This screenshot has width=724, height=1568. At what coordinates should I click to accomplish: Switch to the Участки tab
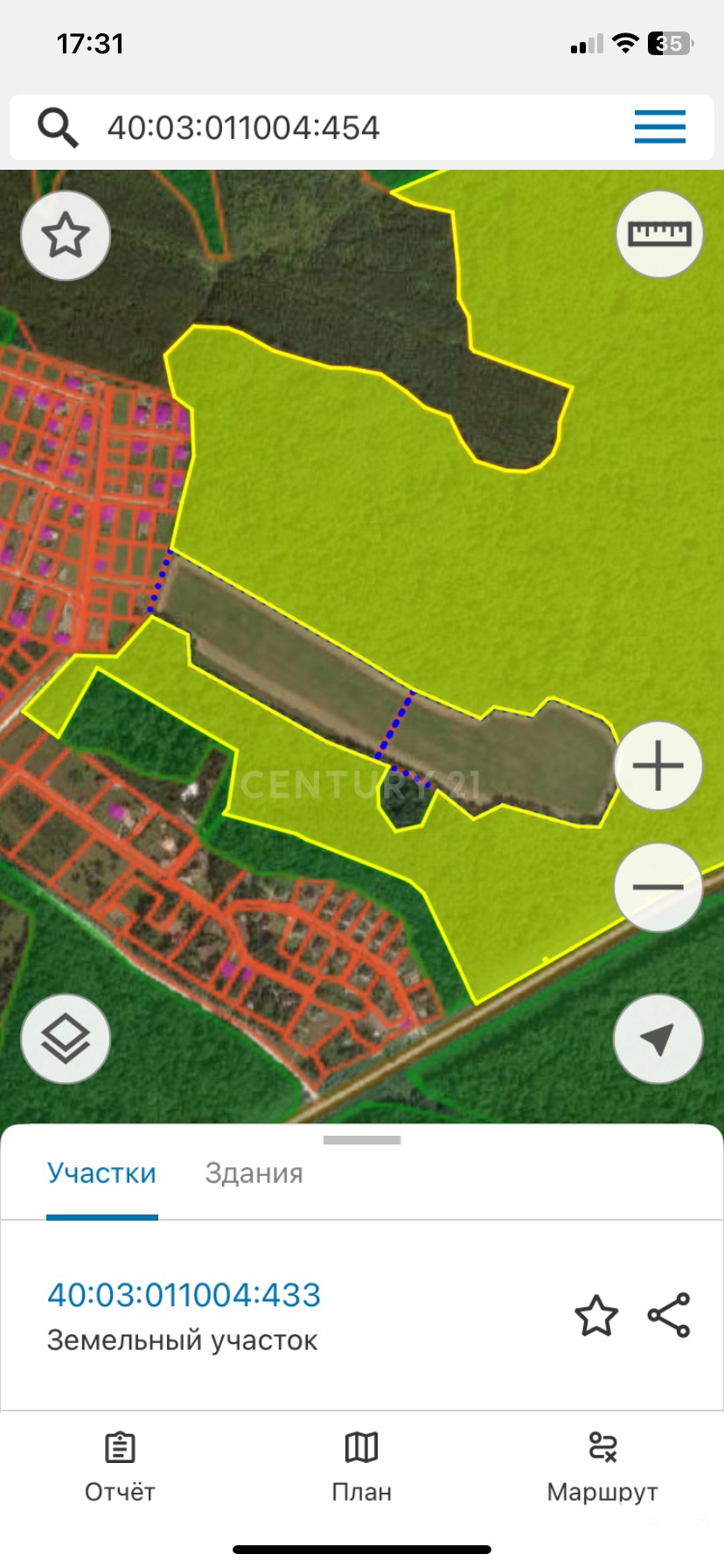(101, 1173)
